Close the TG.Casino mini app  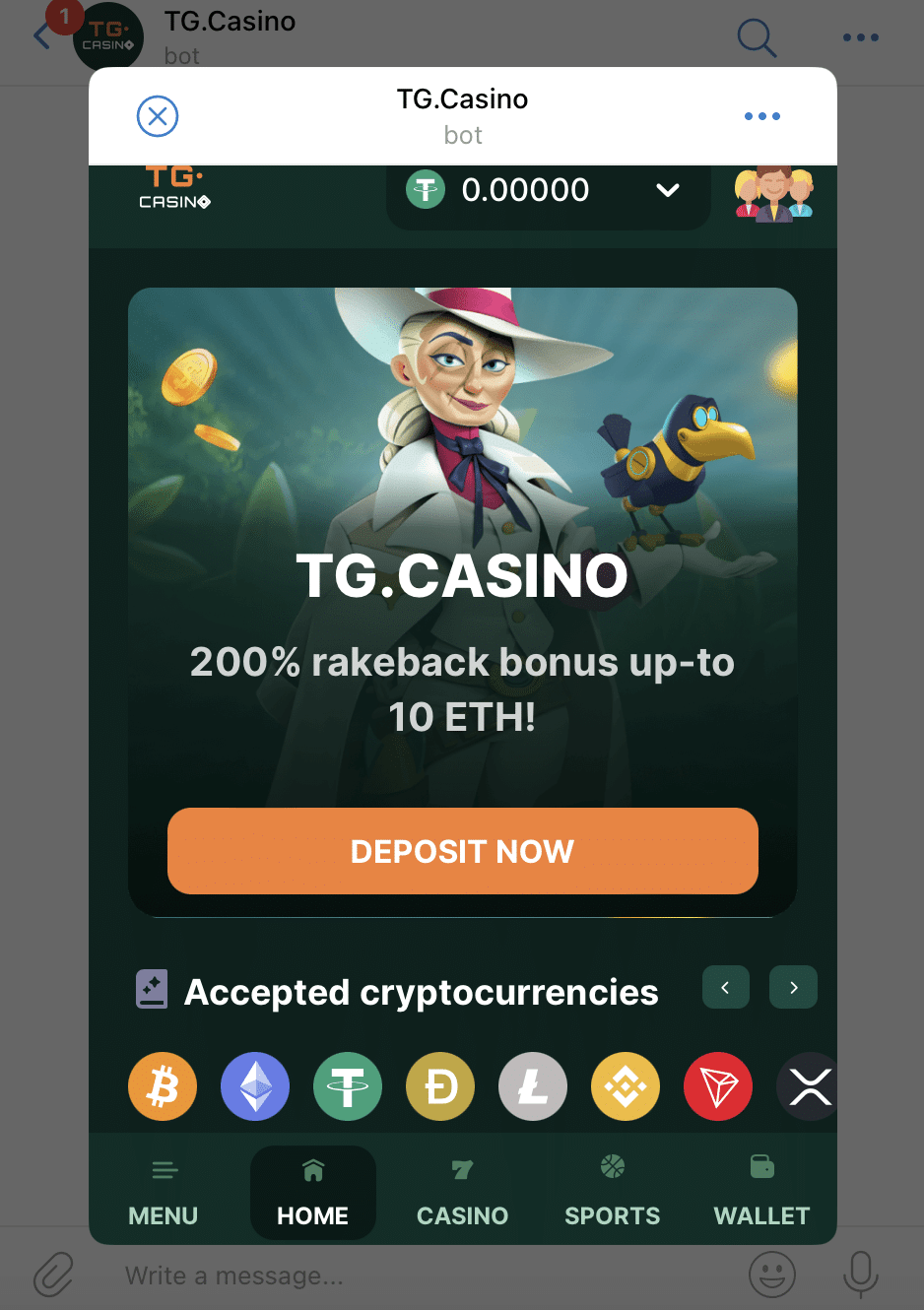point(158,116)
